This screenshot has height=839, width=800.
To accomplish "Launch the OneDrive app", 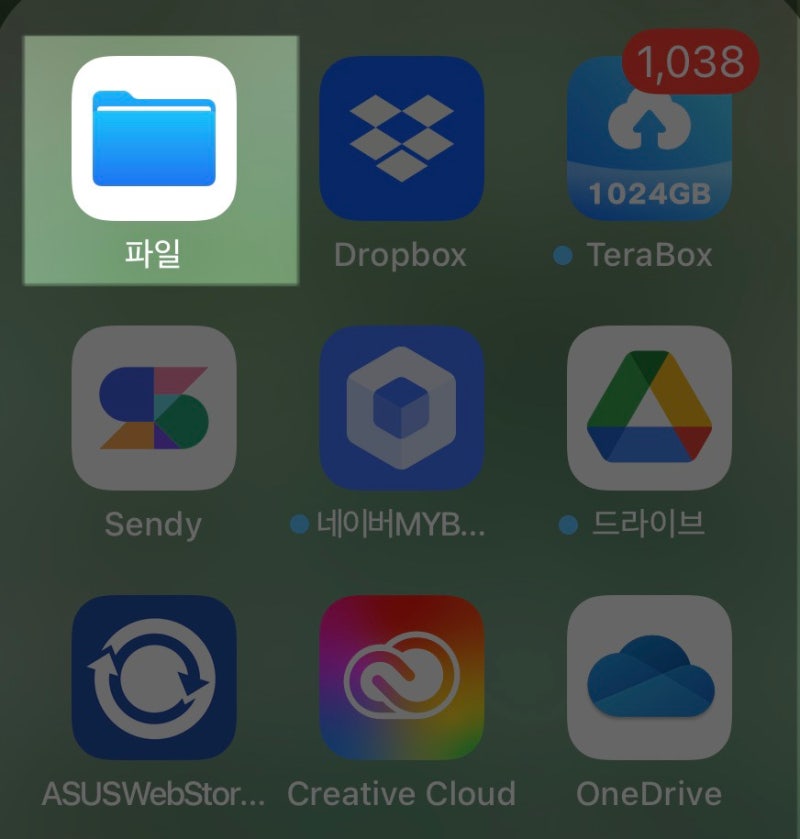I will click(648, 678).
